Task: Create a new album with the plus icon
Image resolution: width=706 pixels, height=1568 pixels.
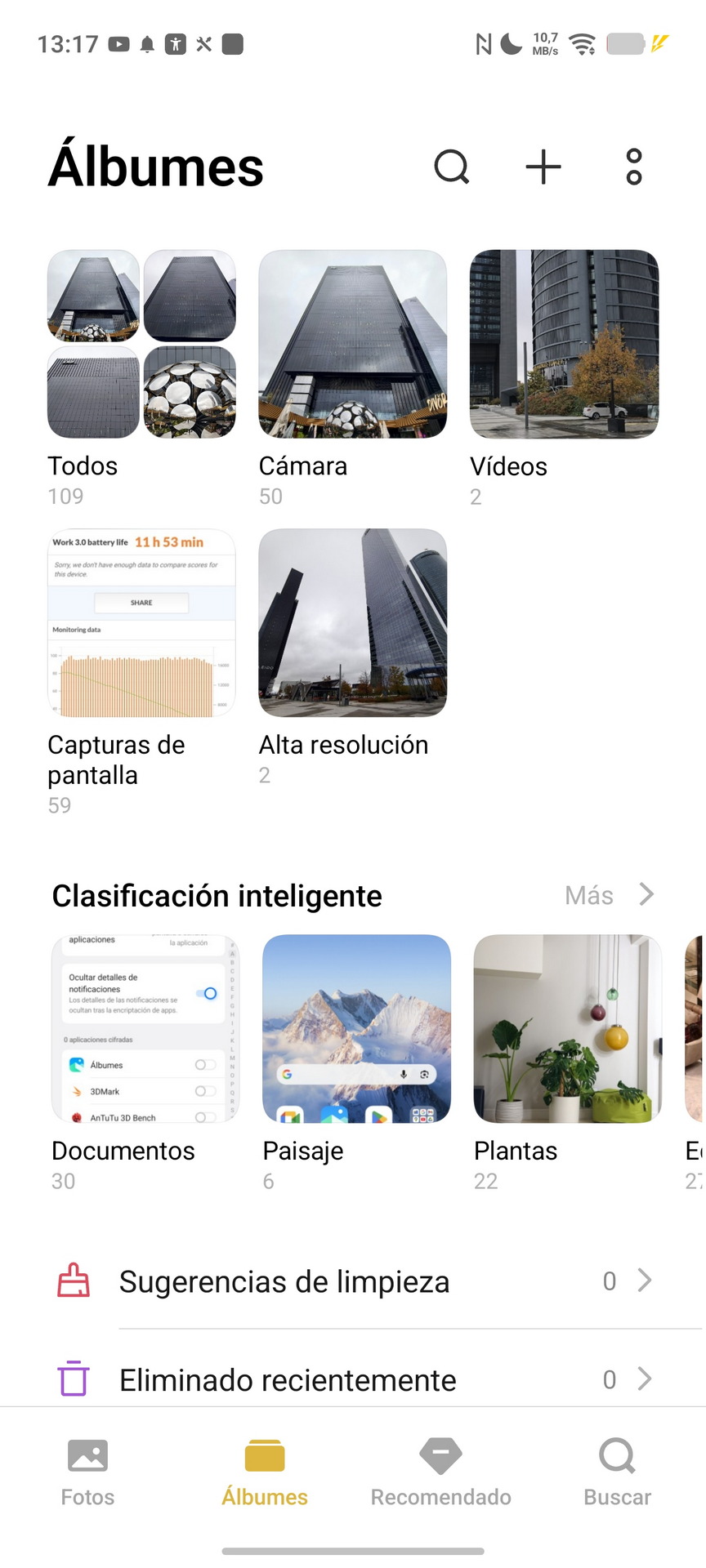Action: click(x=543, y=167)
